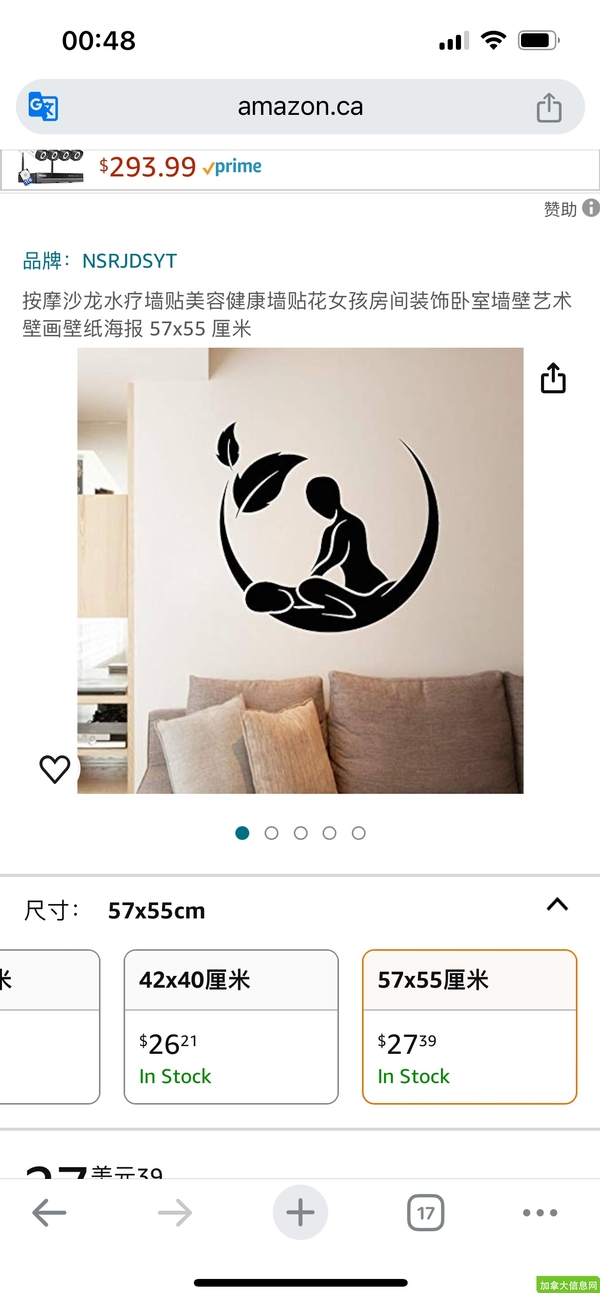
Task: Tap the translate icon in address bar
Action: tap(43, 107)
